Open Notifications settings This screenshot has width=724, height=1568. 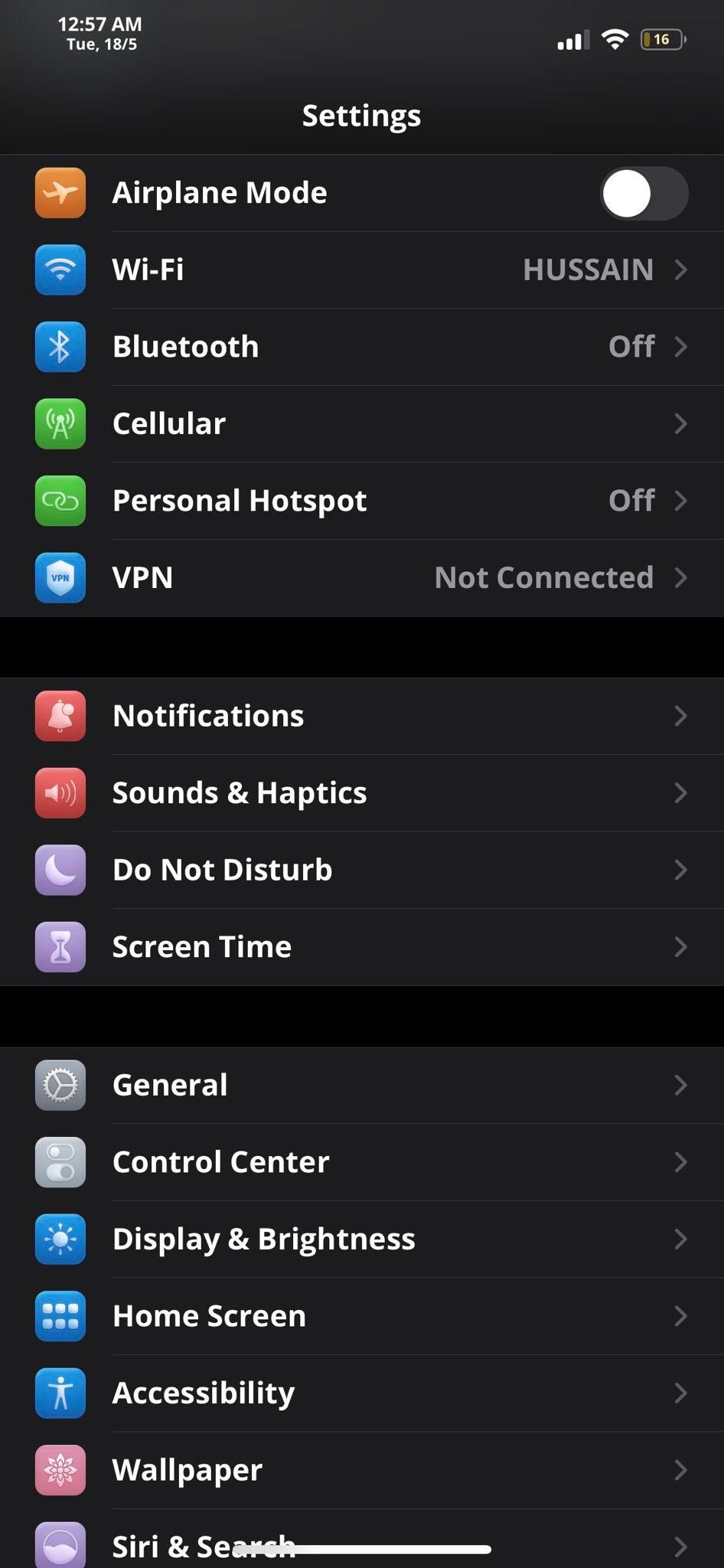point(362,716)
